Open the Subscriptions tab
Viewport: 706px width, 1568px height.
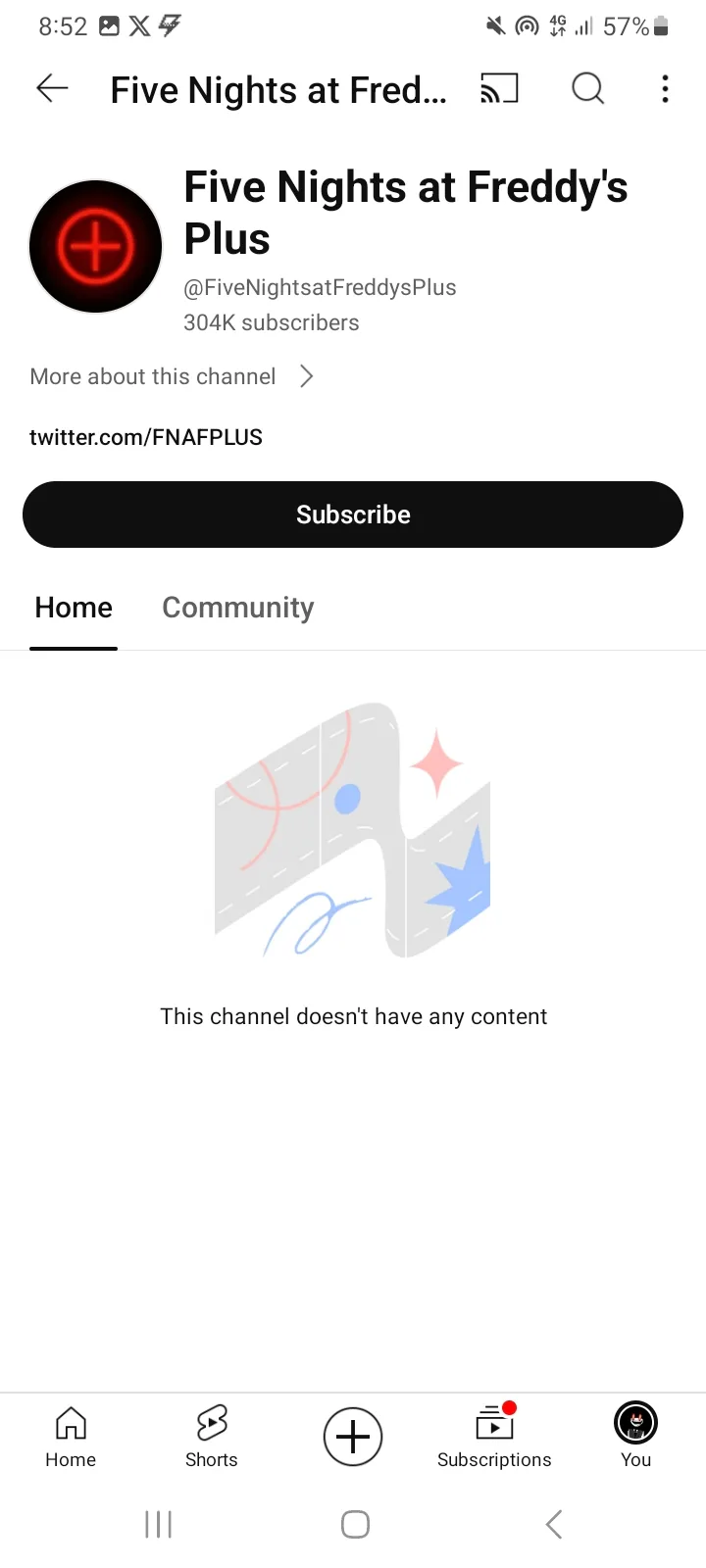coord(494,1437)
